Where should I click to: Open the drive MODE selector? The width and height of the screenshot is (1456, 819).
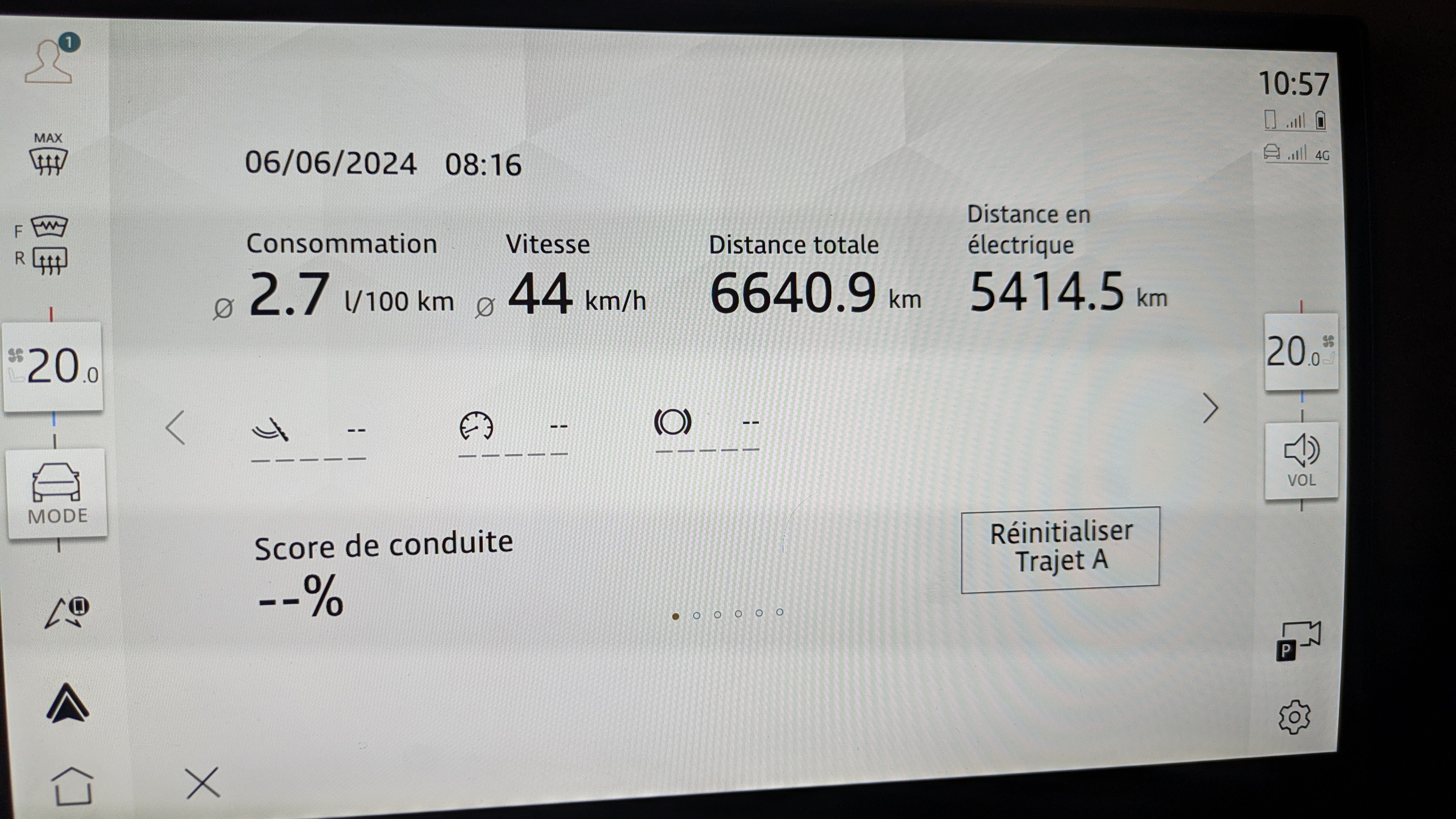[57, 493]
